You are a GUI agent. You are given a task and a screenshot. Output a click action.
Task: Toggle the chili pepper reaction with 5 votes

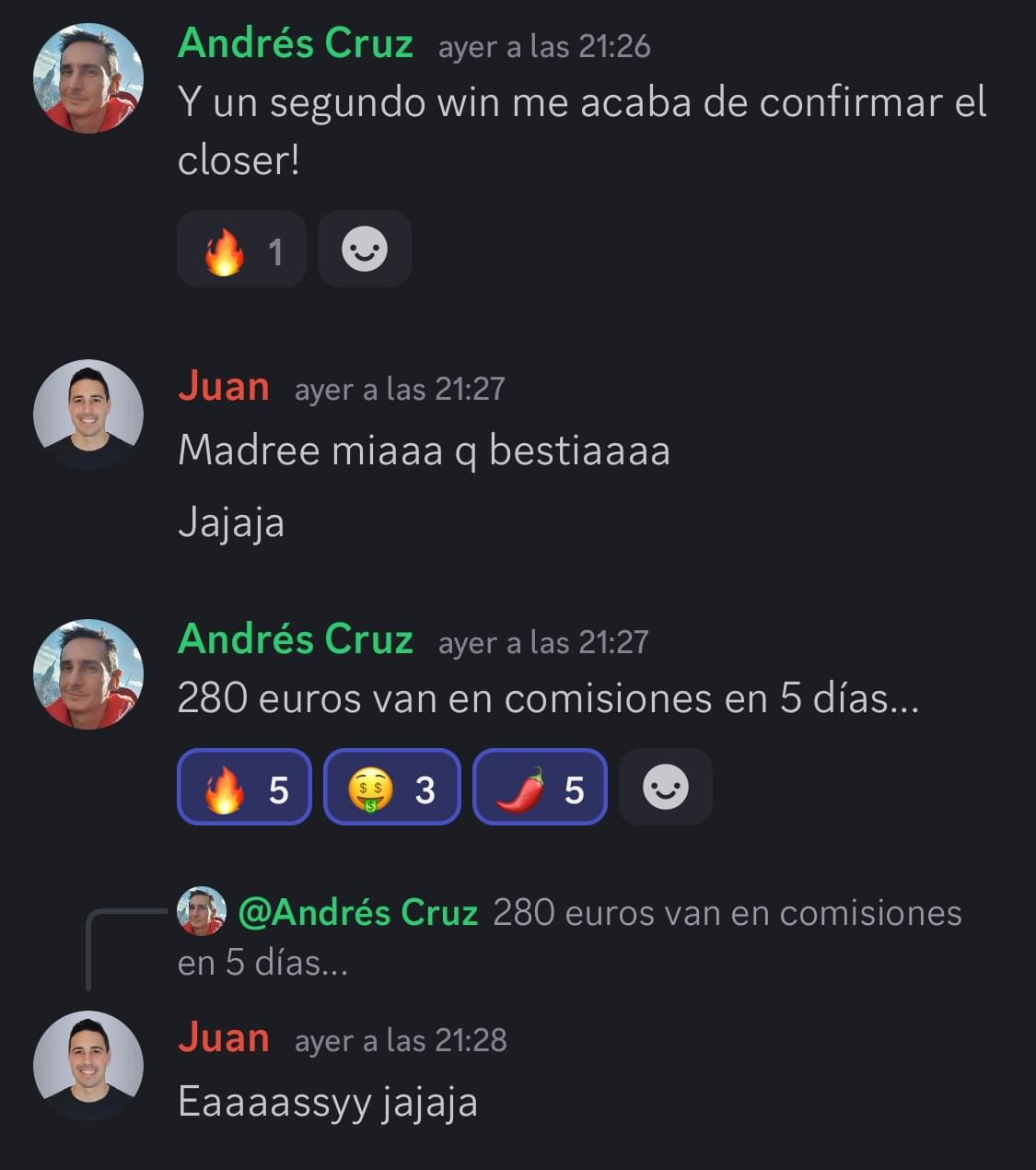click(540, 788)
